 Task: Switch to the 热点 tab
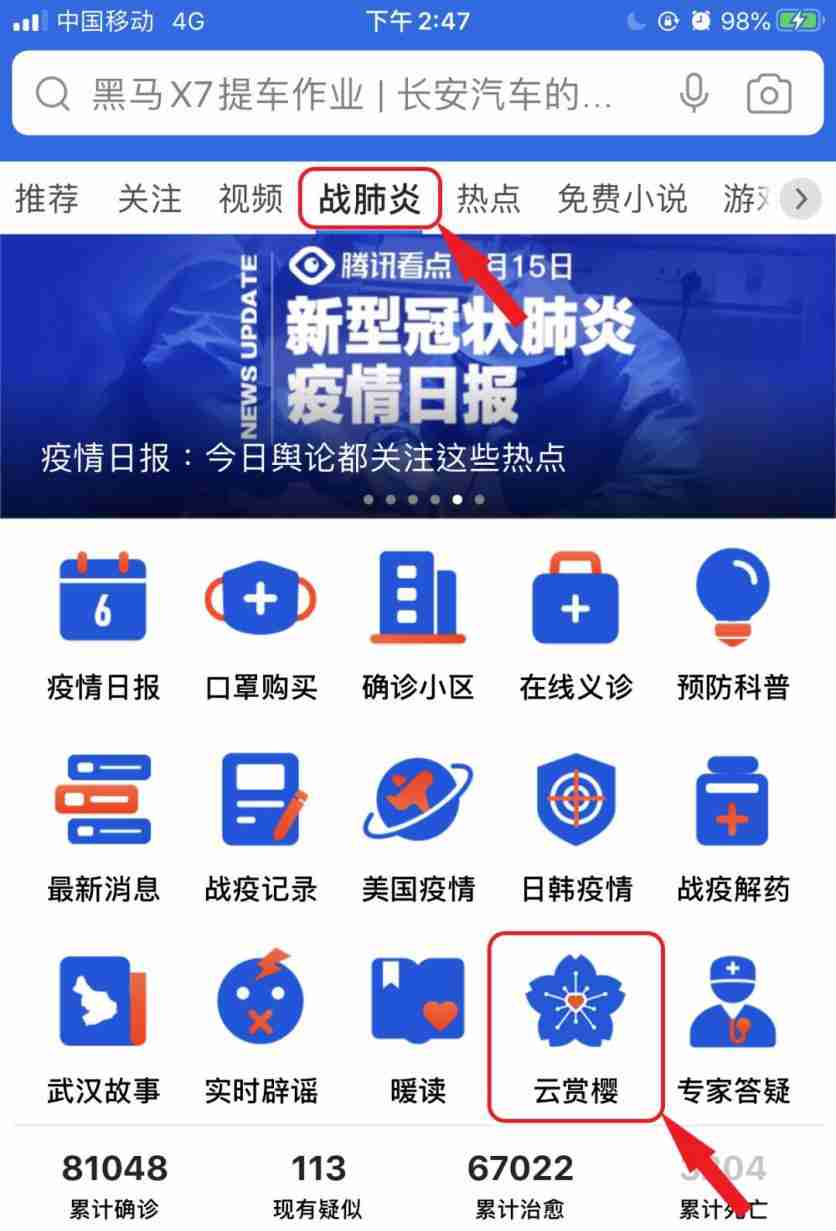pos(488,199)
